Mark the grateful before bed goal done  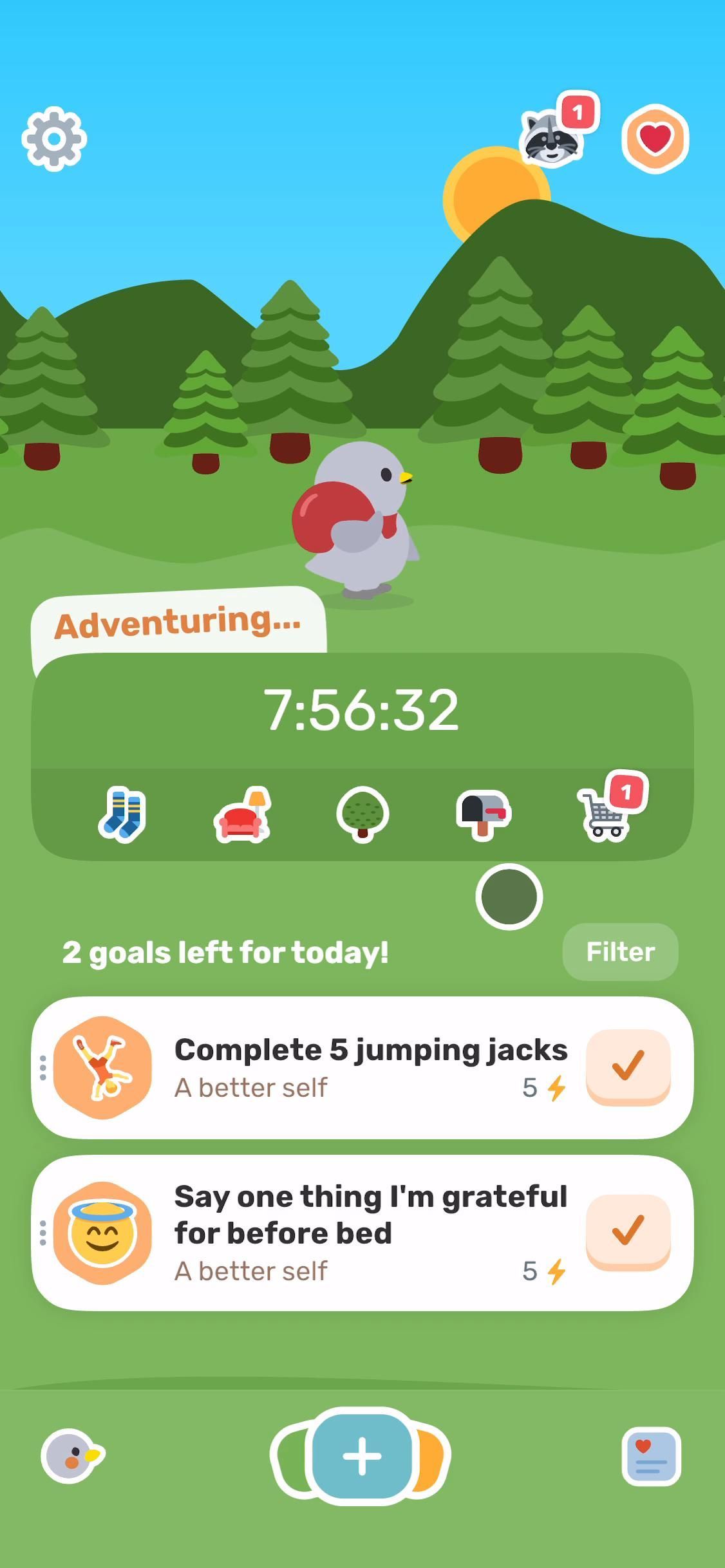coord(628,1231)
